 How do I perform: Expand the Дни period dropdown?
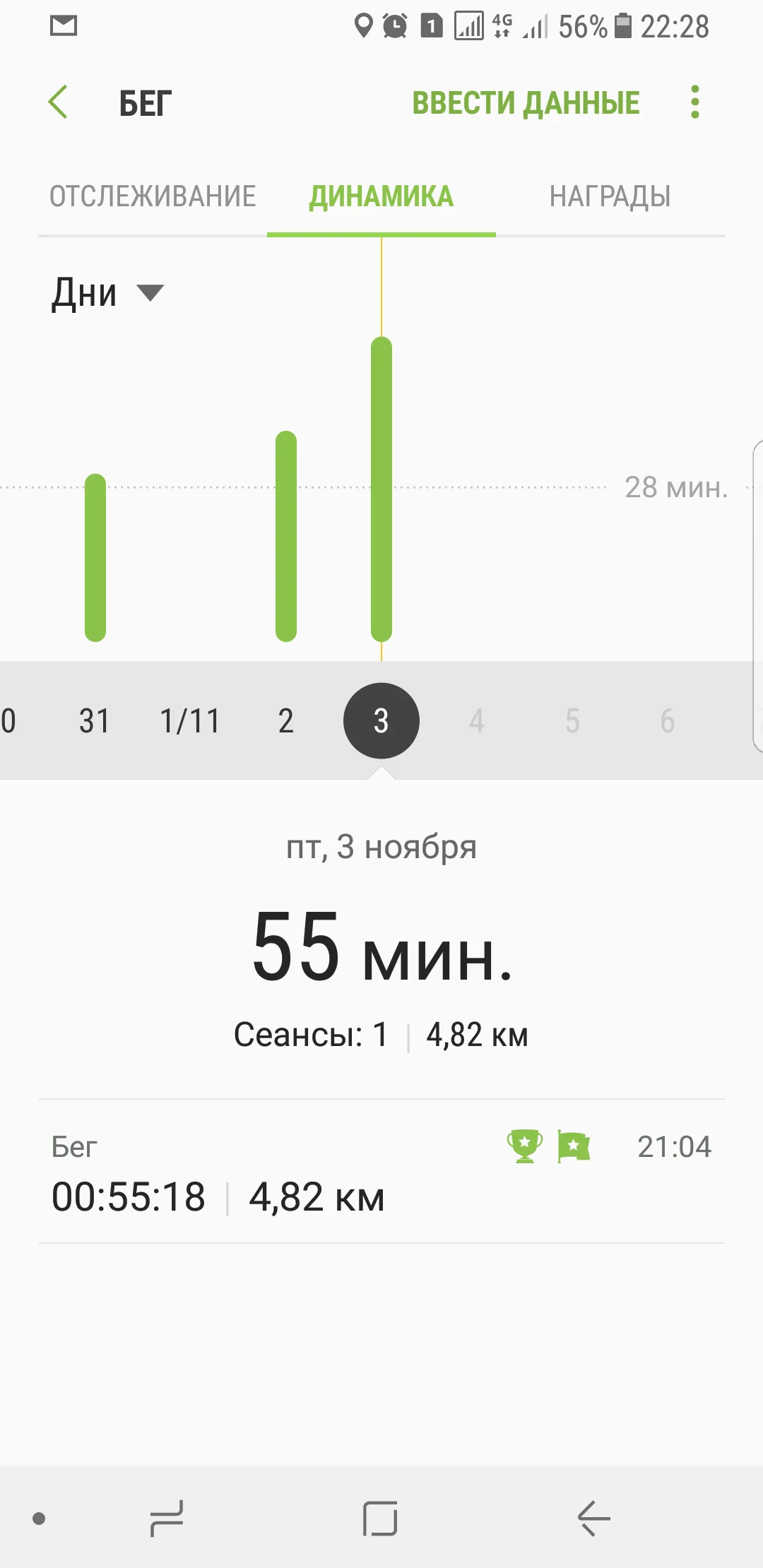coord(107,293)
